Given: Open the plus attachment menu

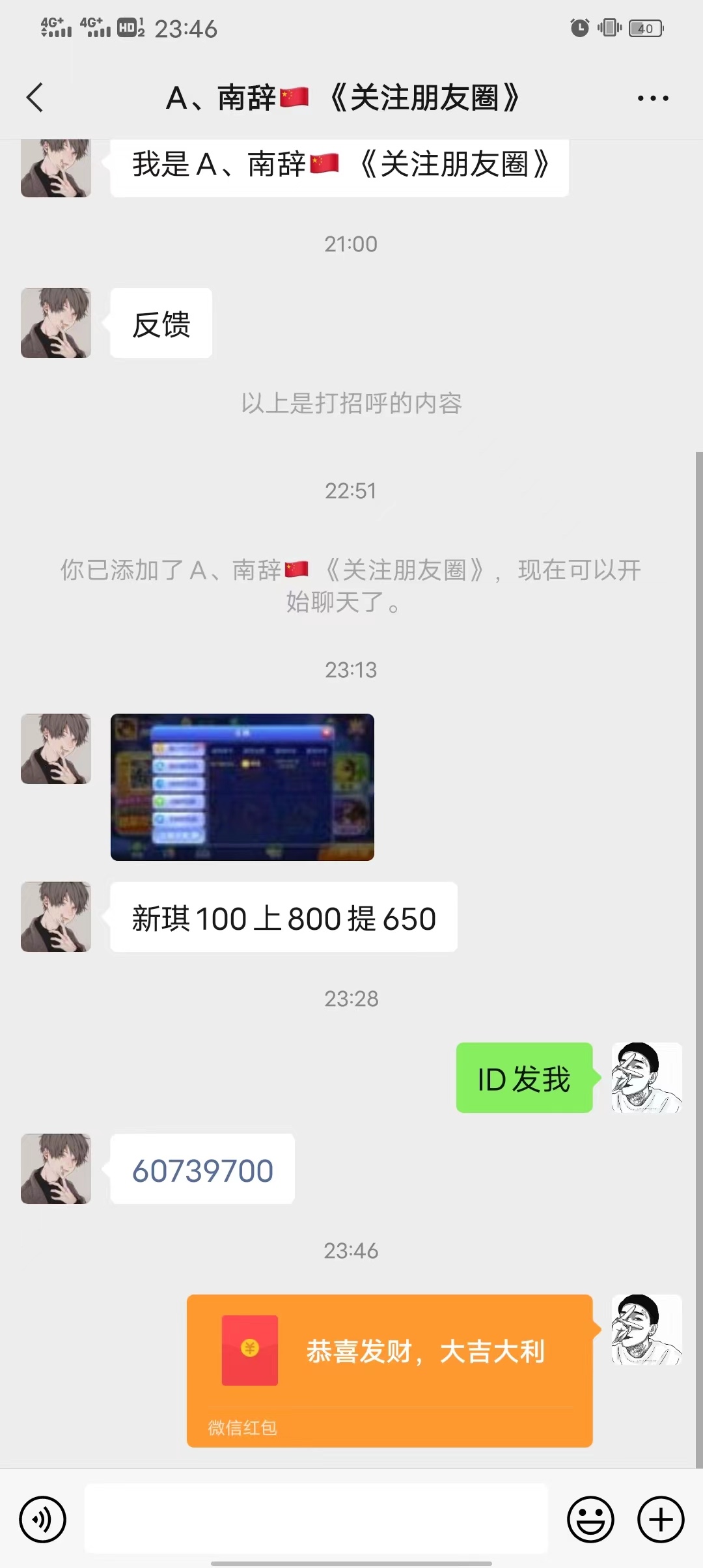Looking at the screenshot, I should click(660, 1519).
